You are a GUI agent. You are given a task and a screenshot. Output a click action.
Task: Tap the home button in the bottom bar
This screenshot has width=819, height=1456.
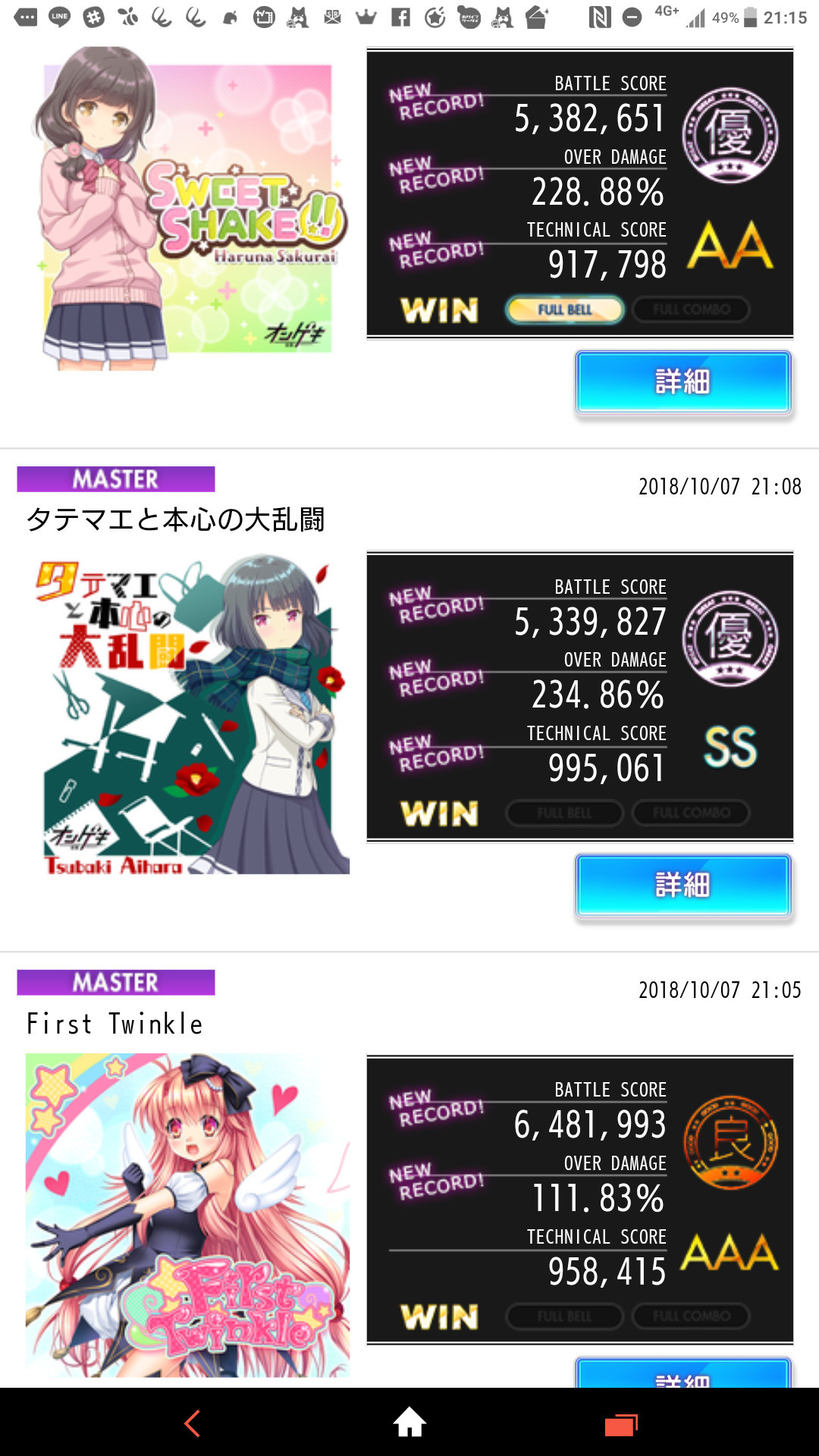pos(409,1422)
